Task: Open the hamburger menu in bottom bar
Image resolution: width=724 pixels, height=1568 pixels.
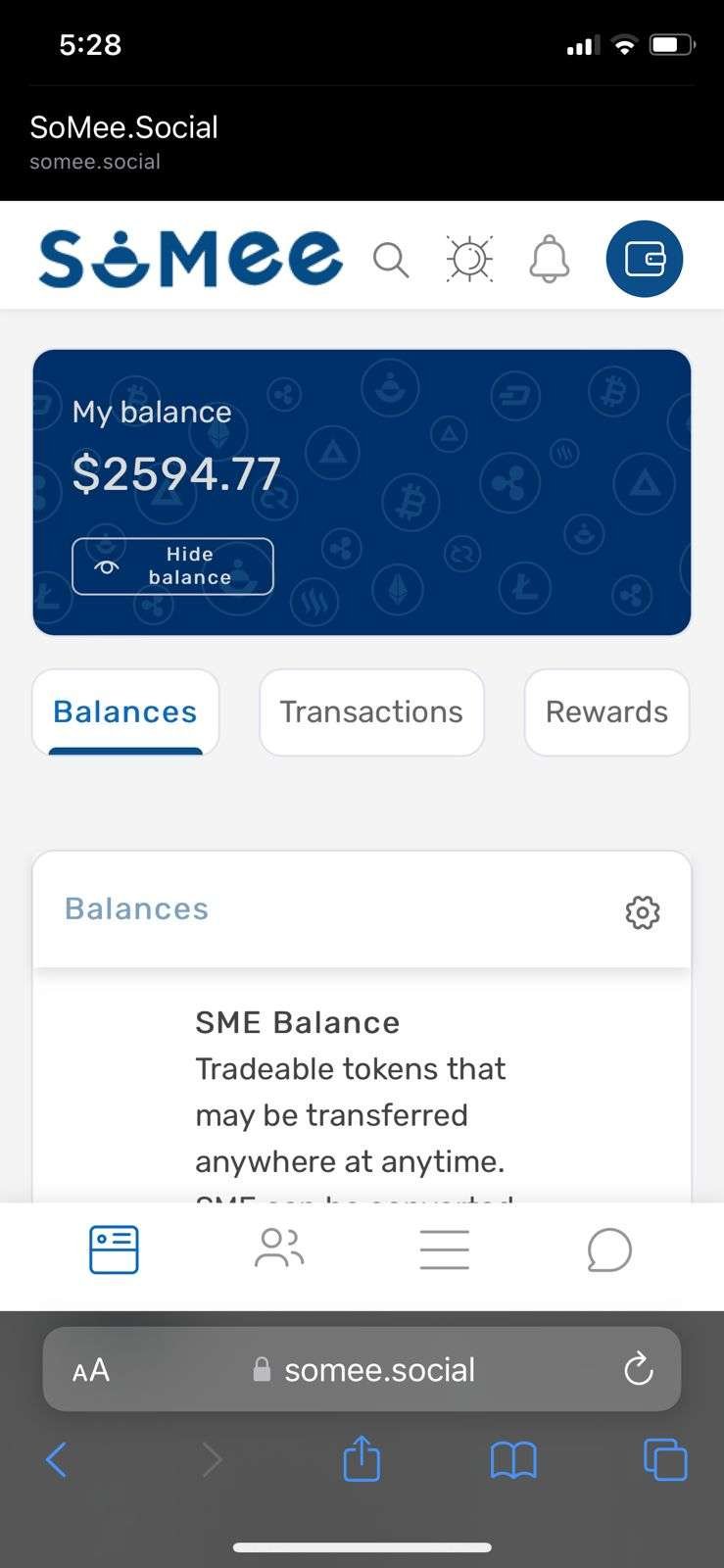Action: pos(445,1249)
